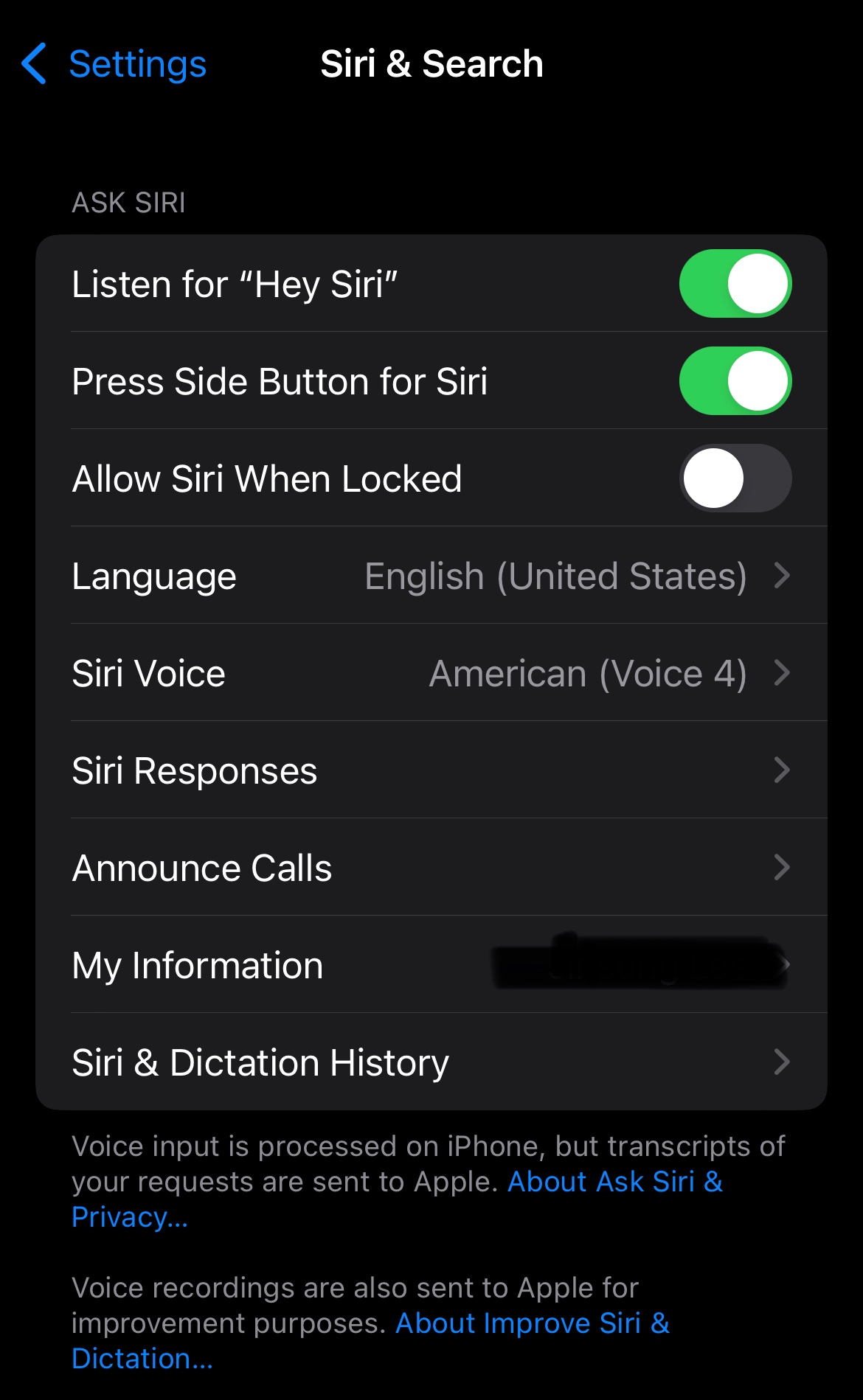Read About Ask Siri & Privacy
The height and width of the screenshot is (1400, 863).
pos(614,1182)
